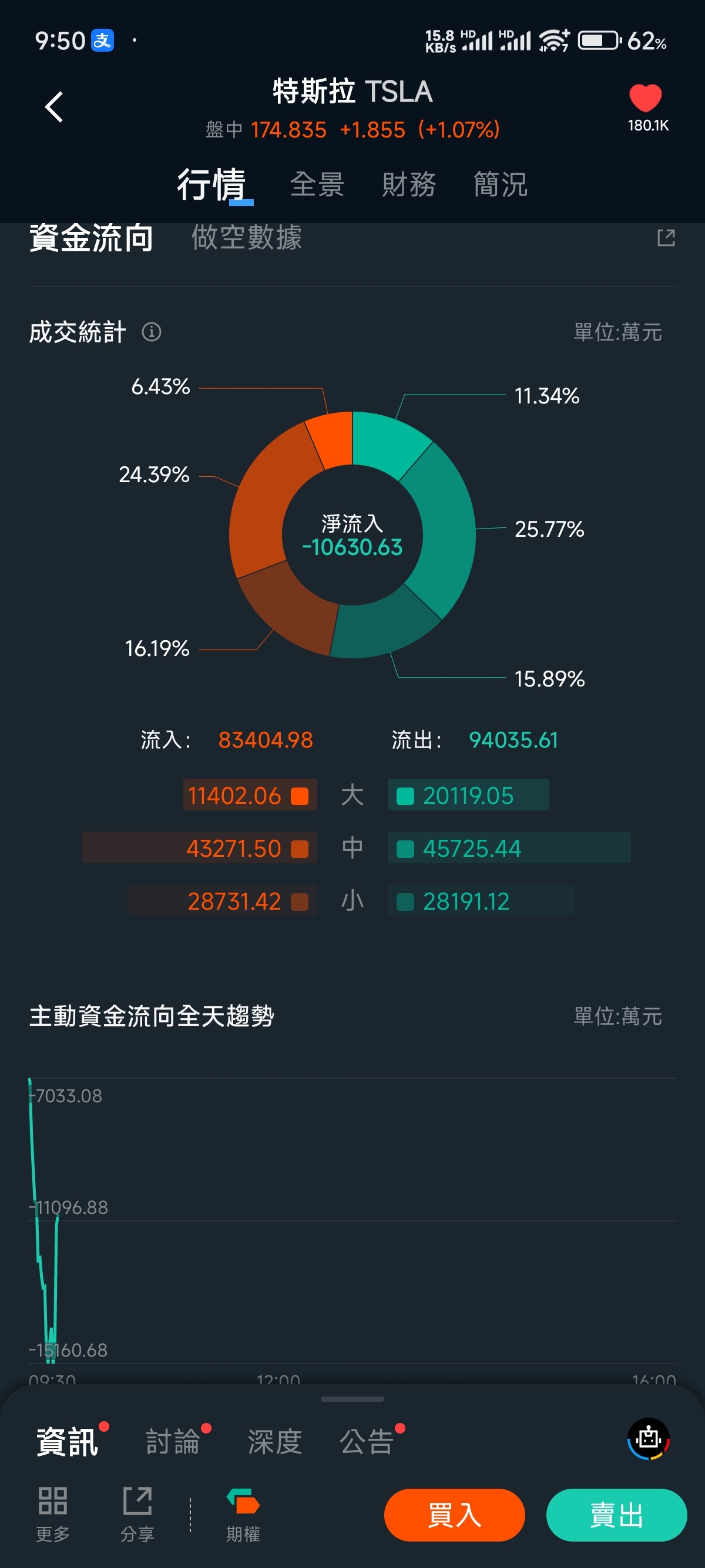Screen dimensions: 705x1568
Task: View the 深度 tab
Action: point(274,1441)
